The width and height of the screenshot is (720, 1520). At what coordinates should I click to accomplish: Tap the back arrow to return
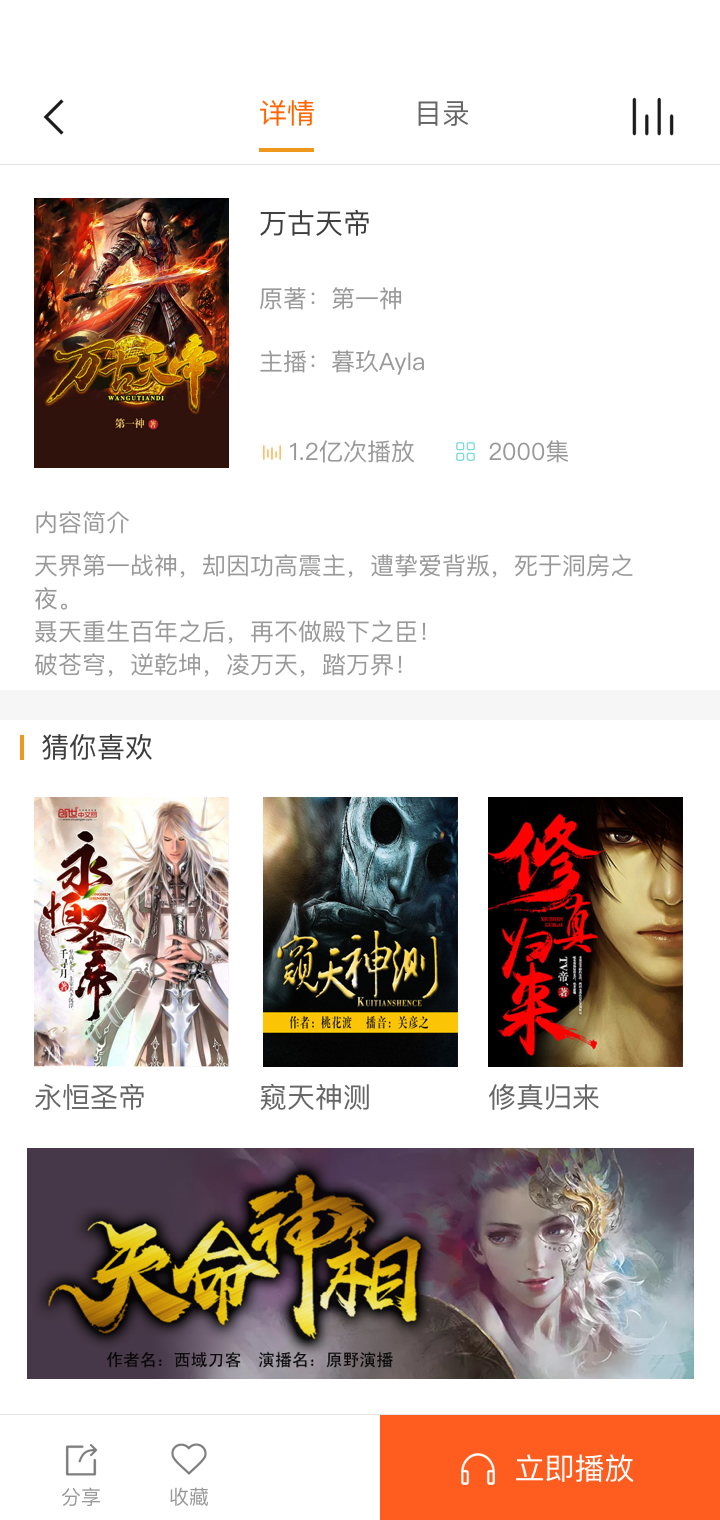54,116
